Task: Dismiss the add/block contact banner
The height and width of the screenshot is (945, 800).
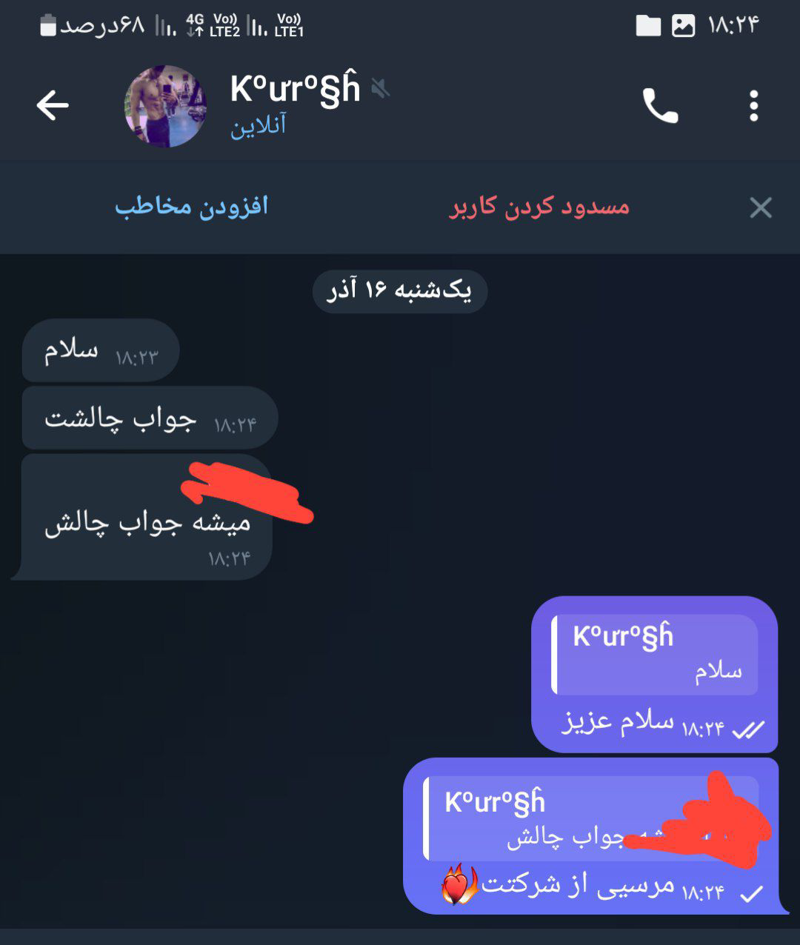Action: tap(761, 208)
